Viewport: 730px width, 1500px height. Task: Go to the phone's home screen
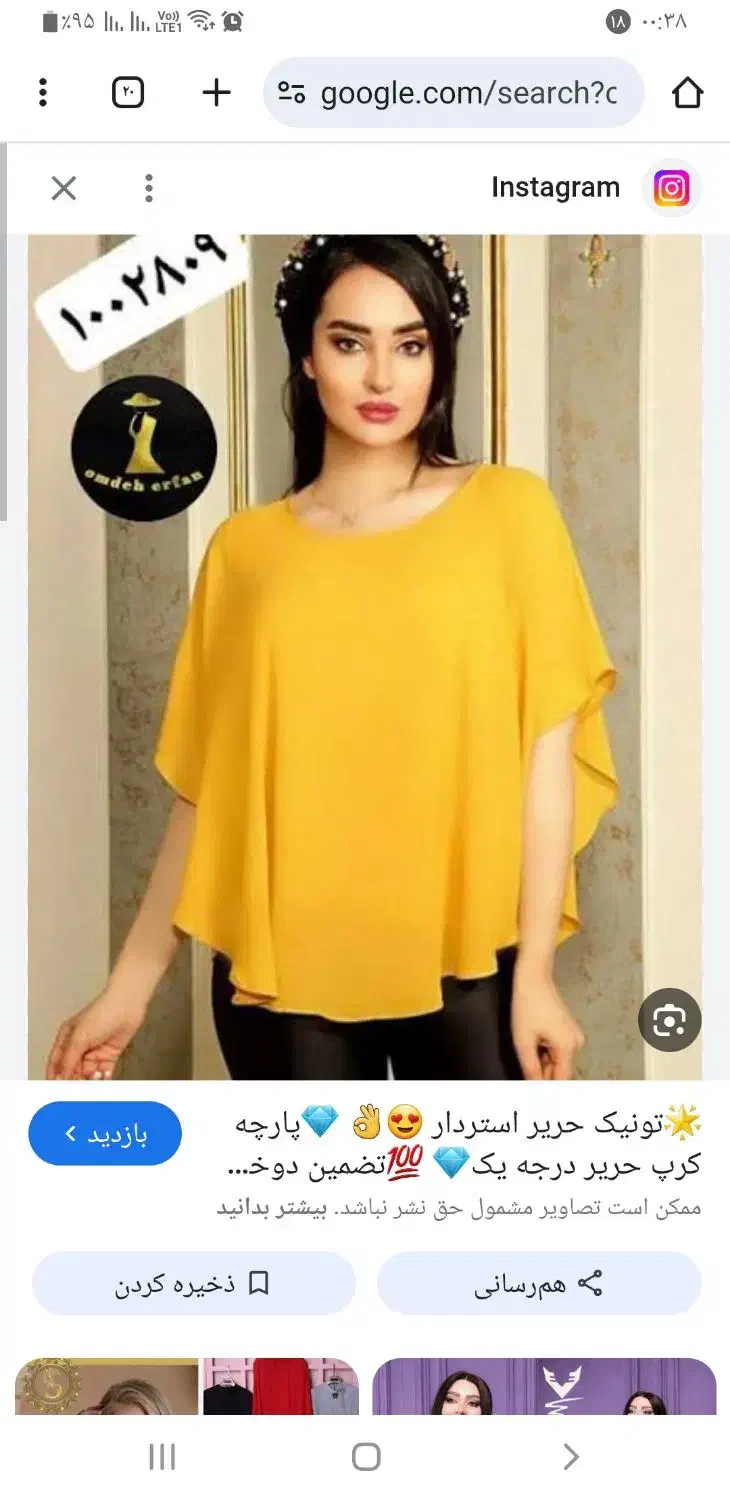pyautogui.click(x=366, y=1457)
